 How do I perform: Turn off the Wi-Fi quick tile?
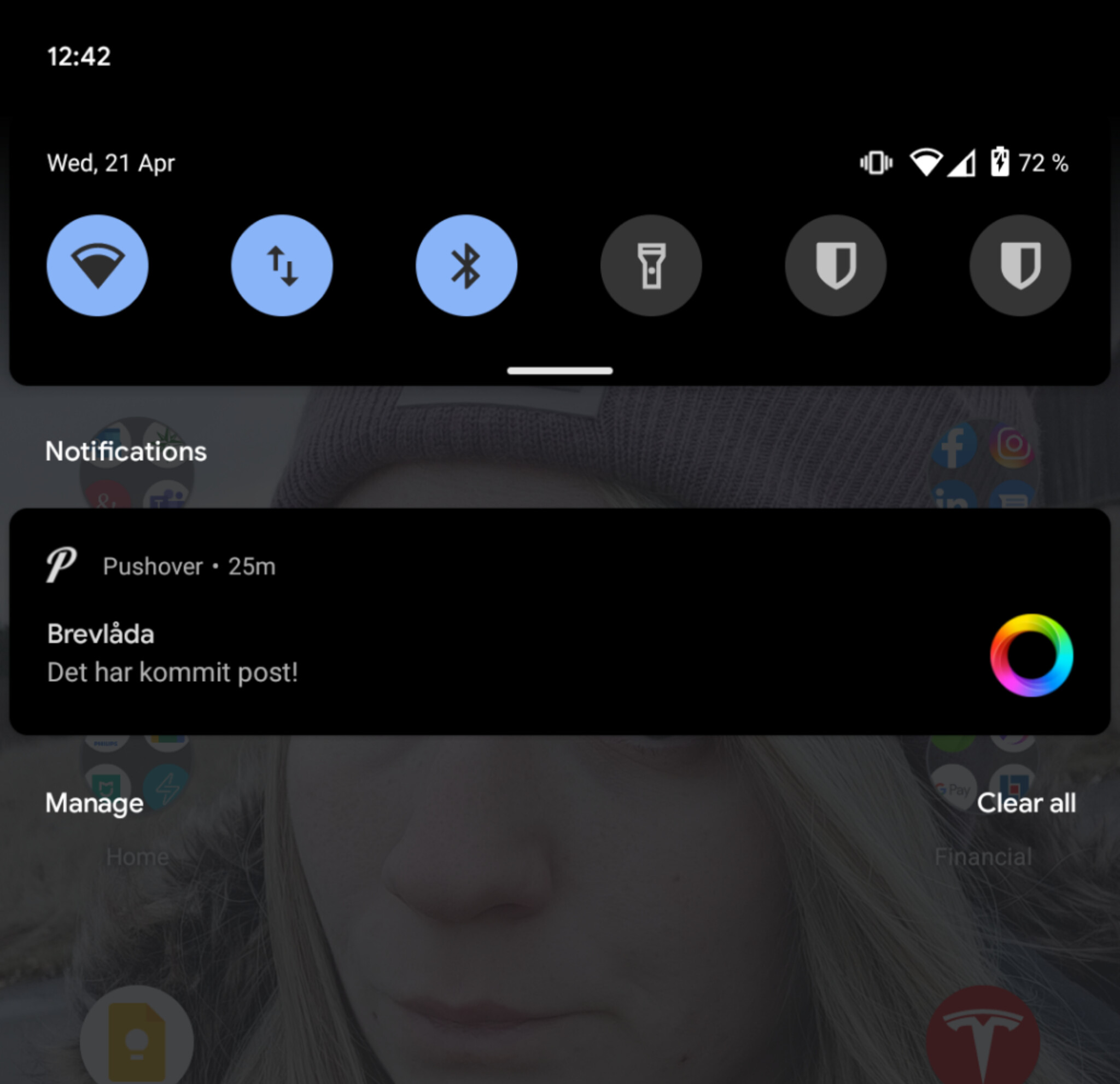97,265
